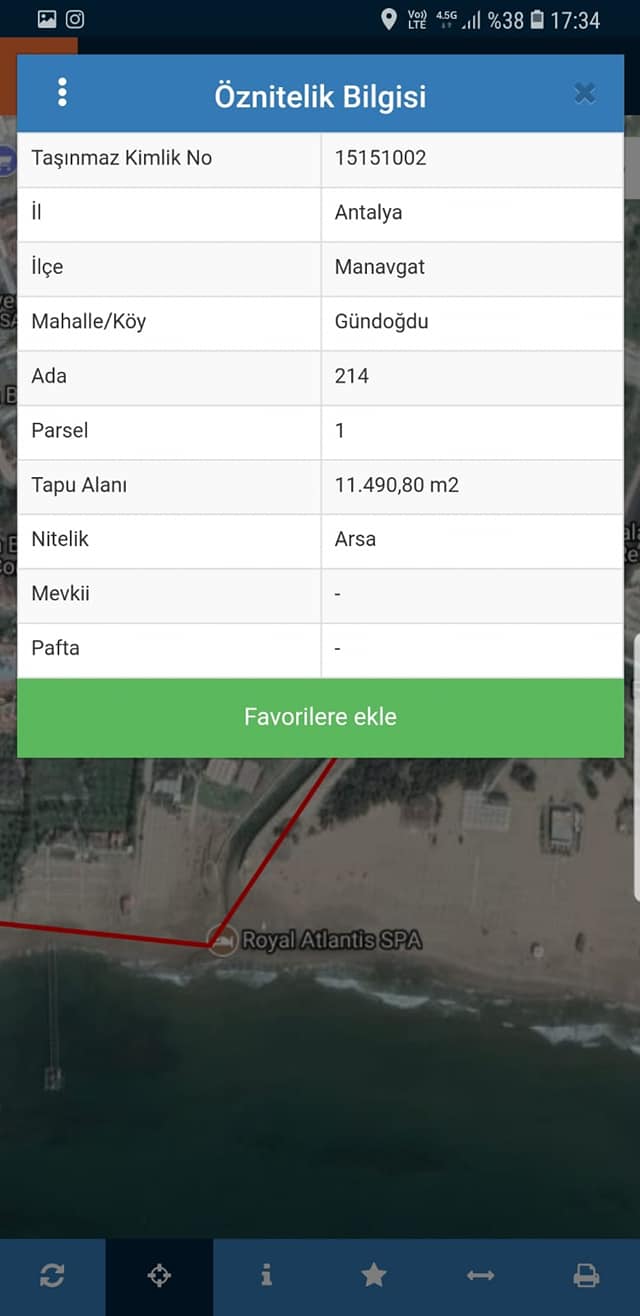
Task: Select the crosshair location tool
Action: (159, 1275)
